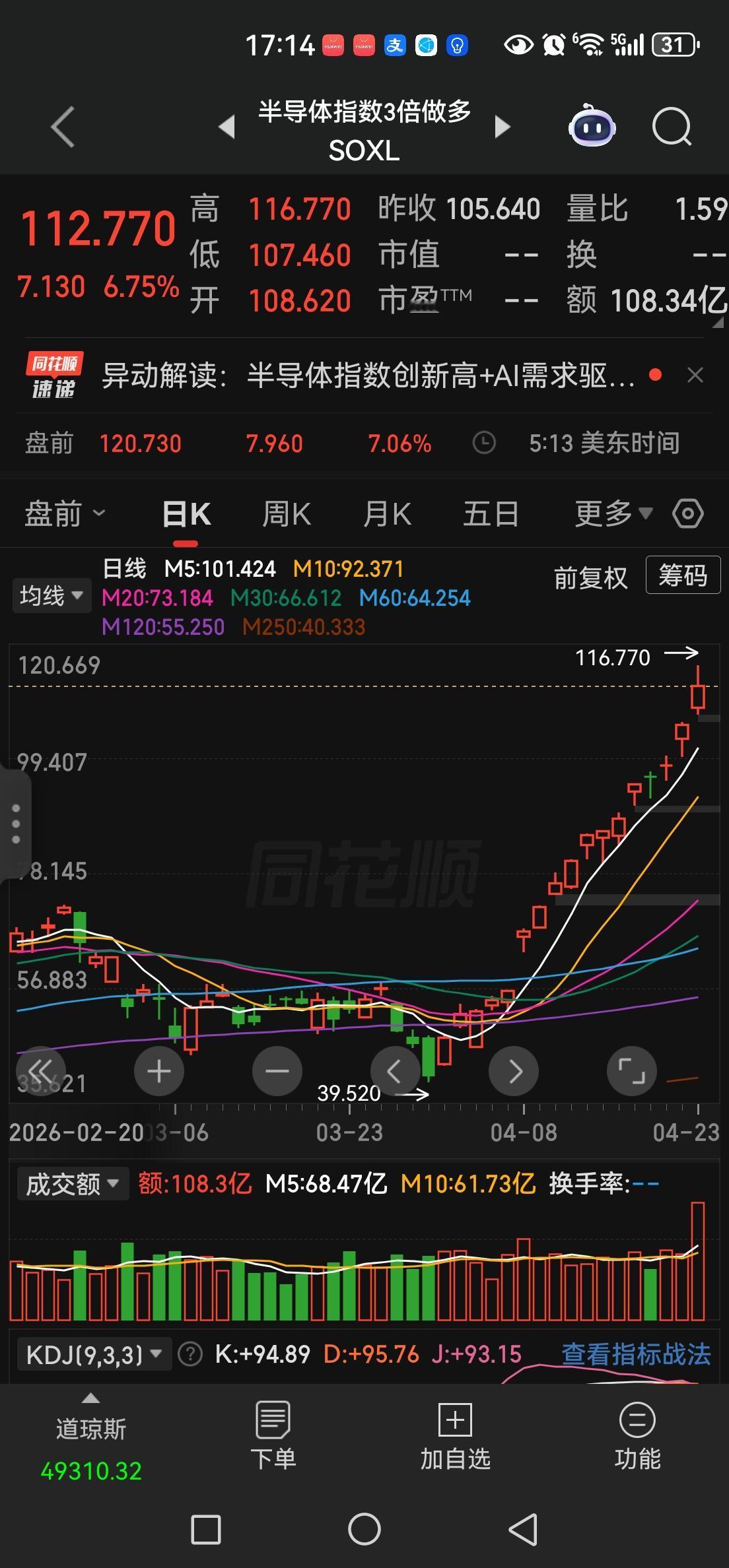Open the stock search
The height and width of the screenshot is (1568, 729).
[x=672, y=127]
